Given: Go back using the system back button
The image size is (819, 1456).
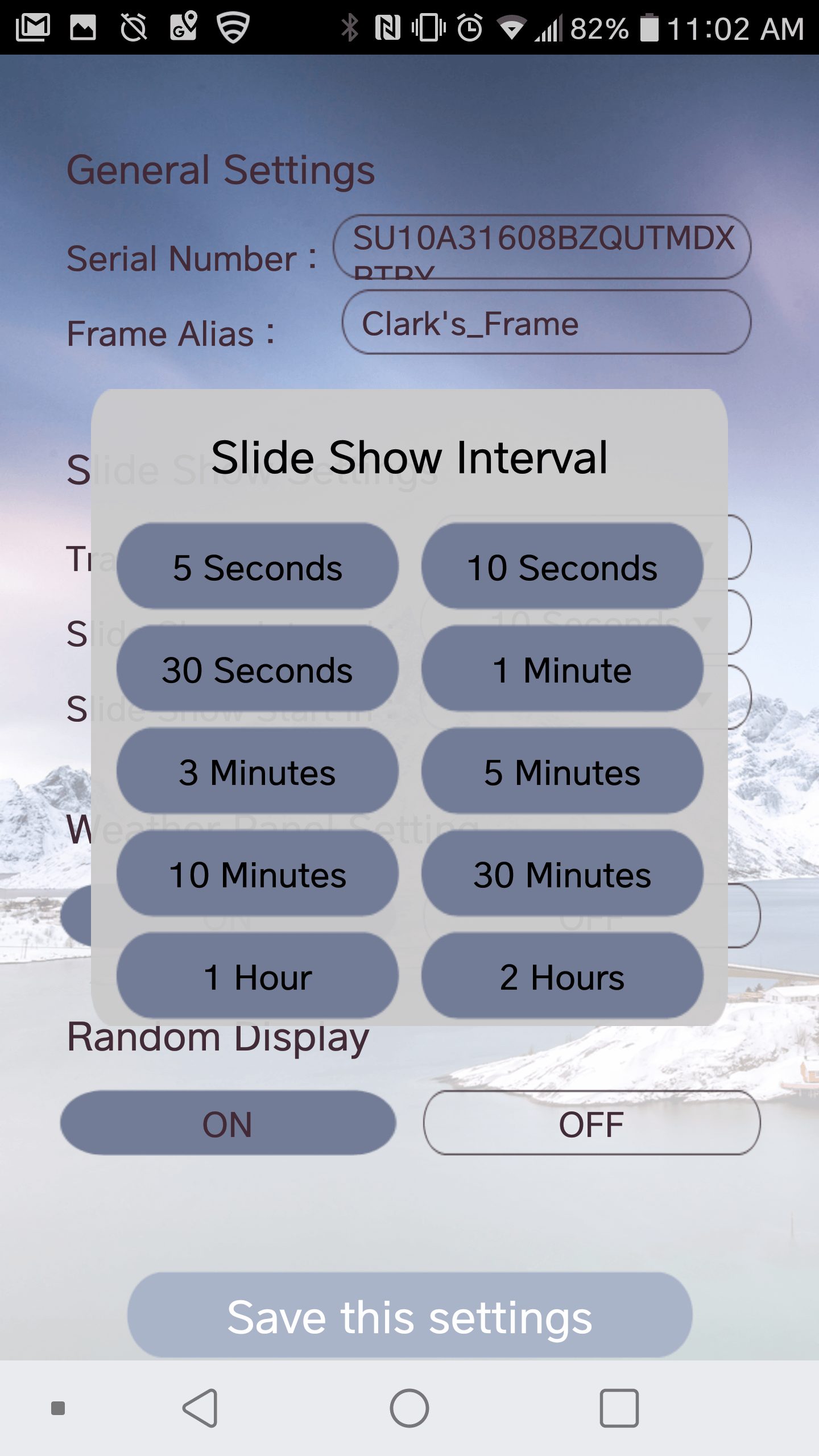Looking at the screenshot, I should (x=200, y=1408).
